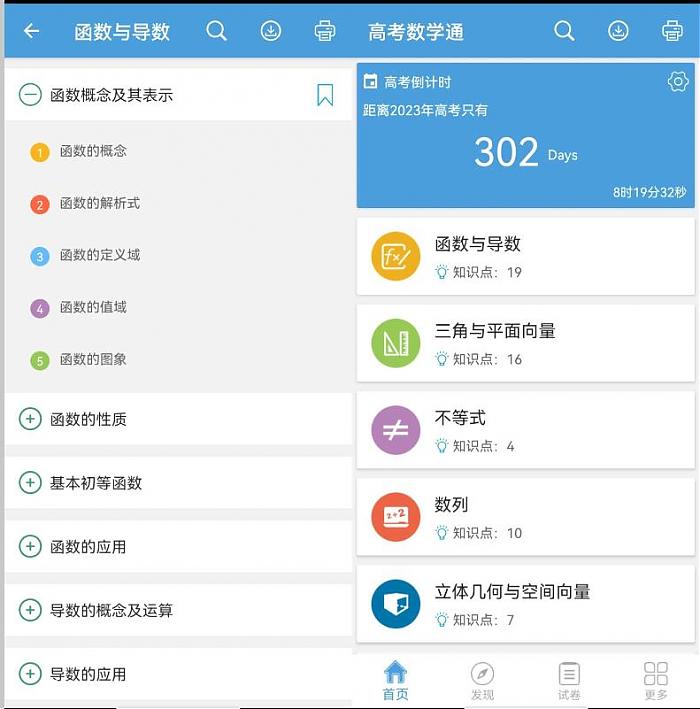Select 函数的定义域 topic
Image resolution: width=700 pixels, height=709 pixels.
coord(99,255)
